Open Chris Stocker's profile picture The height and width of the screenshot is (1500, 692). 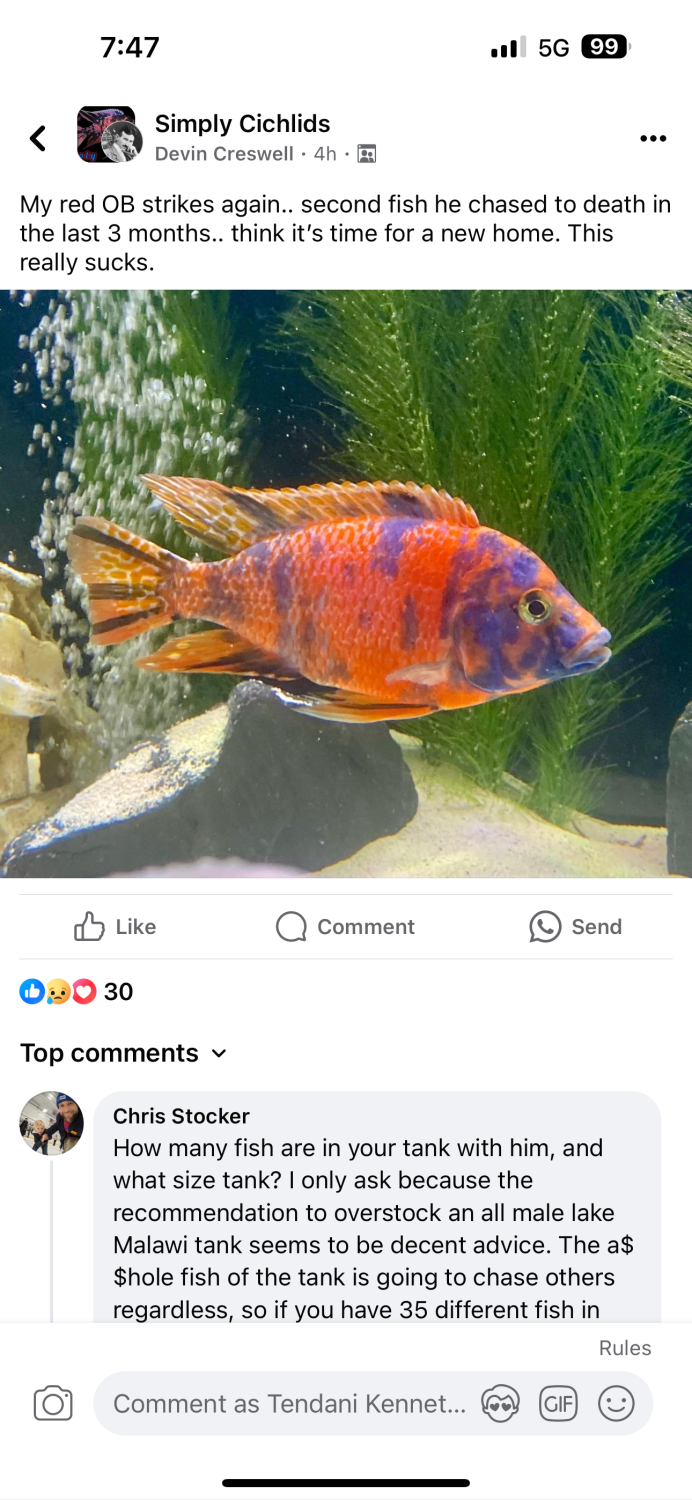tap(51, 1123)
